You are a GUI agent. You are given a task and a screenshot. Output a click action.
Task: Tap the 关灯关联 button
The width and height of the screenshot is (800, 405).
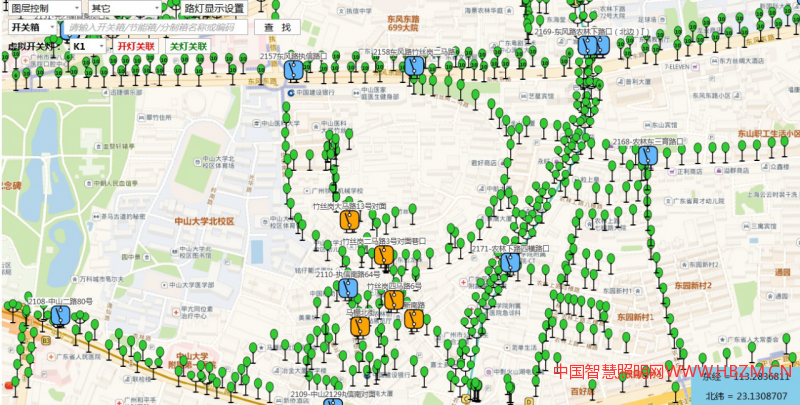[x=189, y=46]
